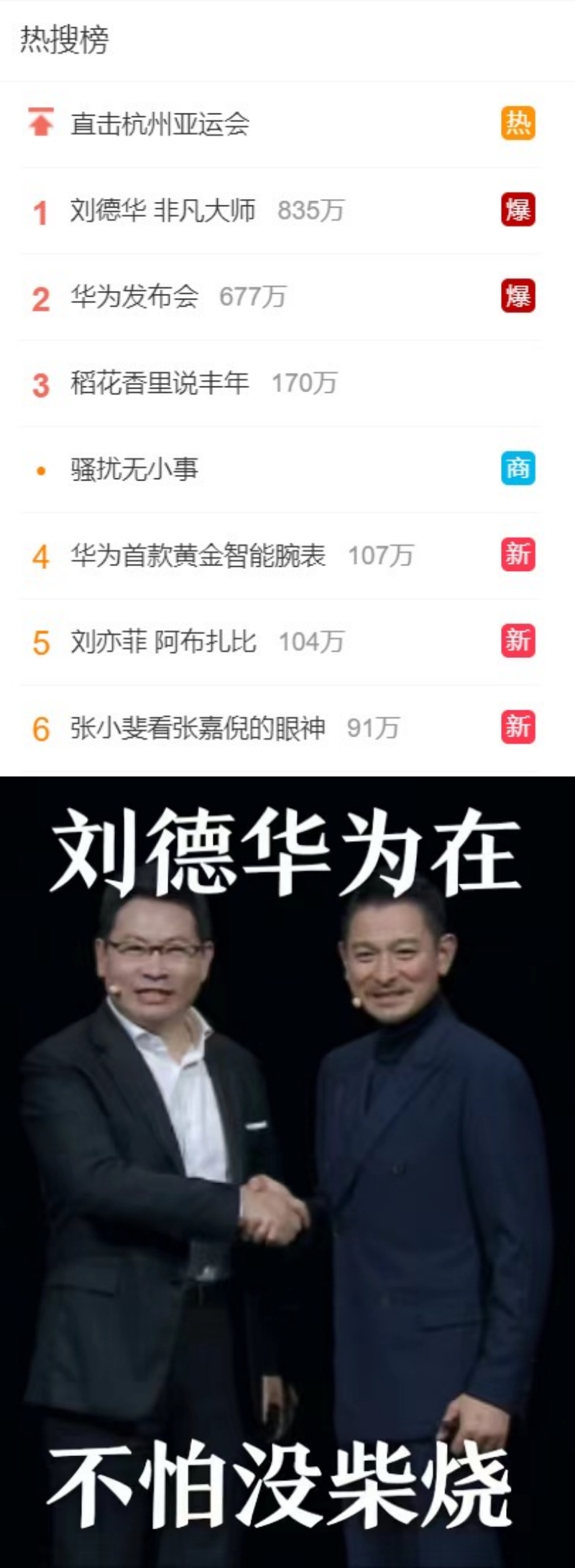Viewport: 575px width, 1568px height.
Task: Select the 新 badge beside 刘亦菲 阿布扎比
Action: pos(520,641)
